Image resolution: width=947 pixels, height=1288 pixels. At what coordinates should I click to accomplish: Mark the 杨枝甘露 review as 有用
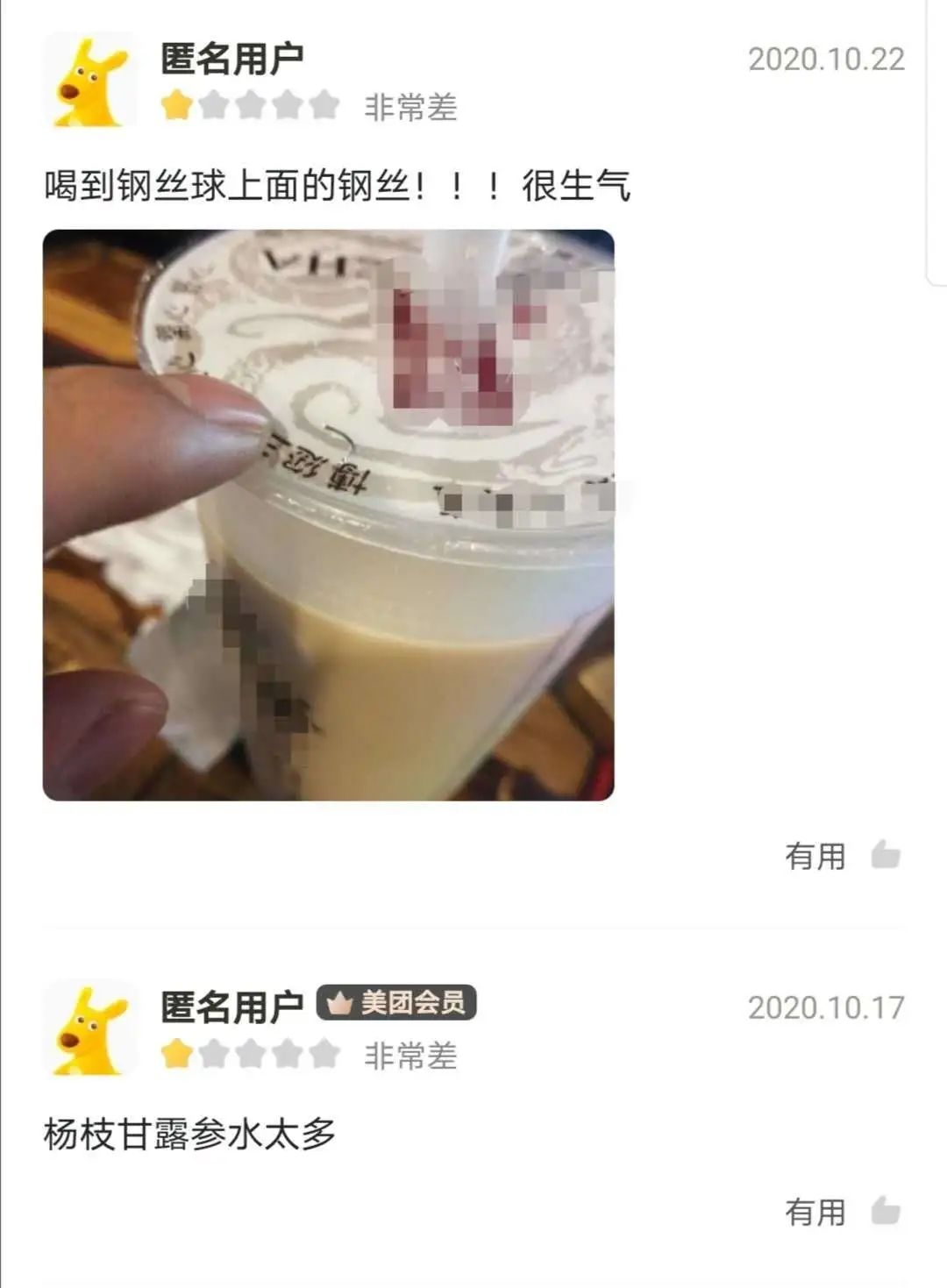(885, 1211)
